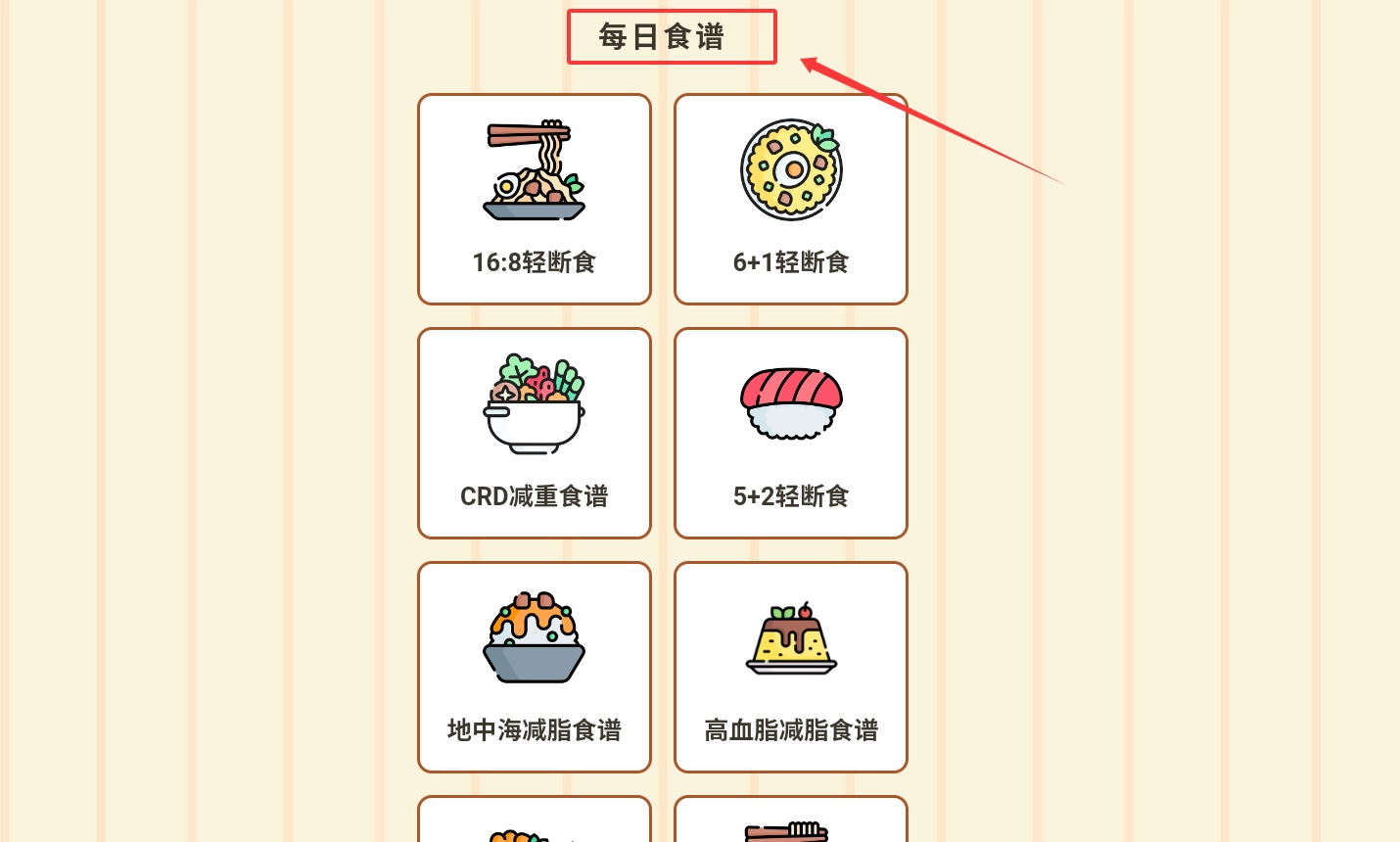Select the 6+1轻断食 card

791,200
